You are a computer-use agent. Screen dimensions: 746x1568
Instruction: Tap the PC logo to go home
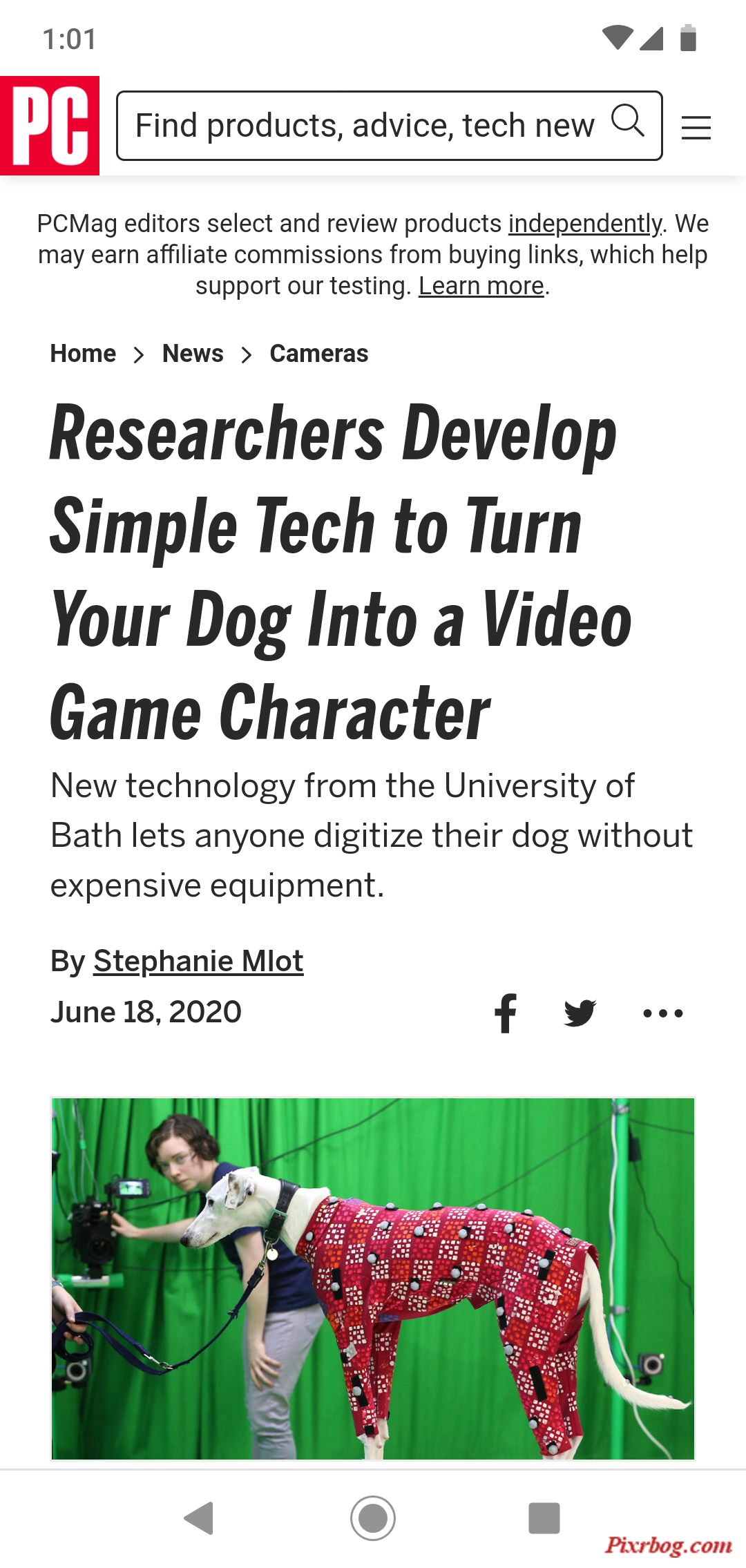click(x=50, y=126)
